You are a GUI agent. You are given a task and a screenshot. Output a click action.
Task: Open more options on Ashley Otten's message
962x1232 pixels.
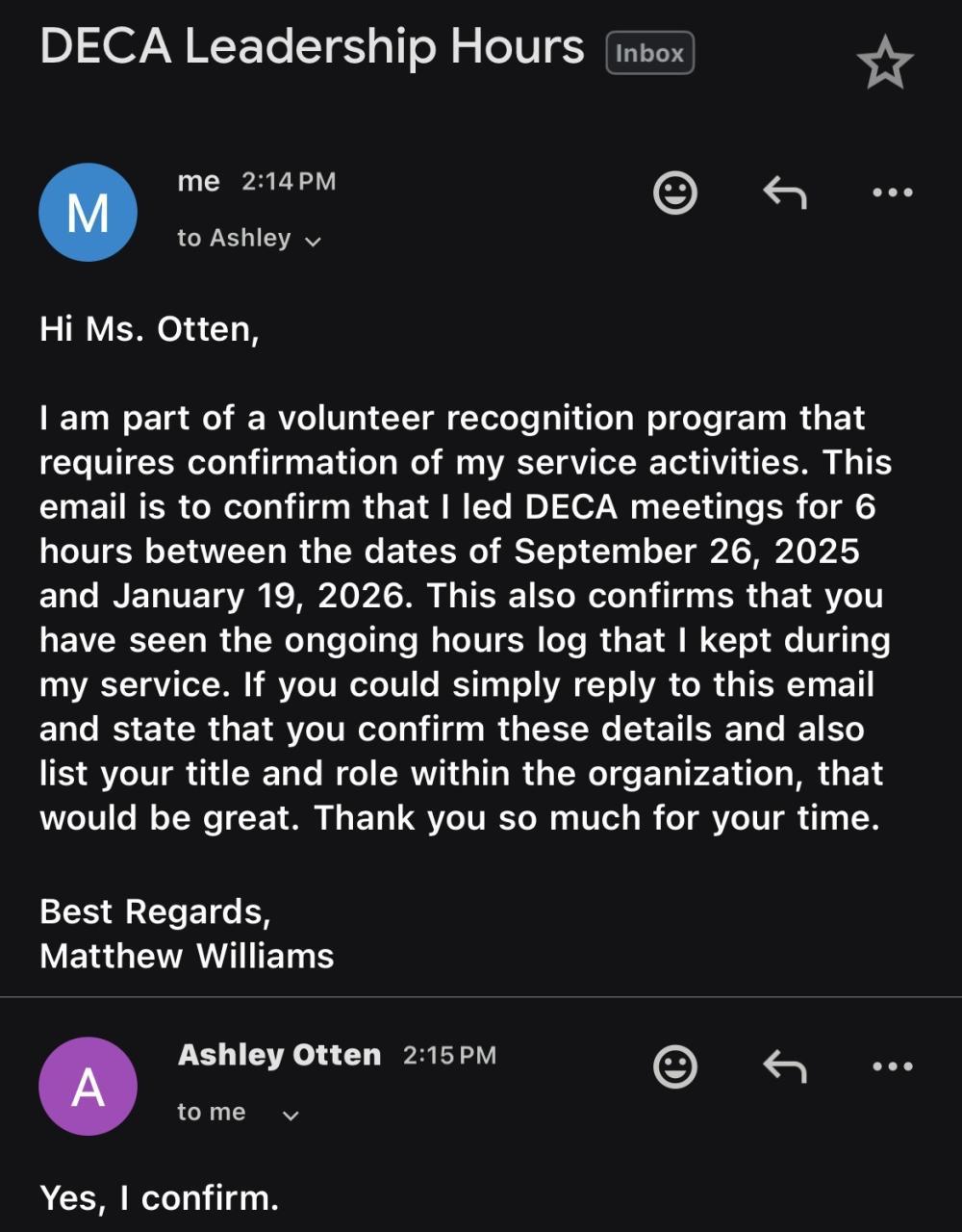coord(892,1066)
